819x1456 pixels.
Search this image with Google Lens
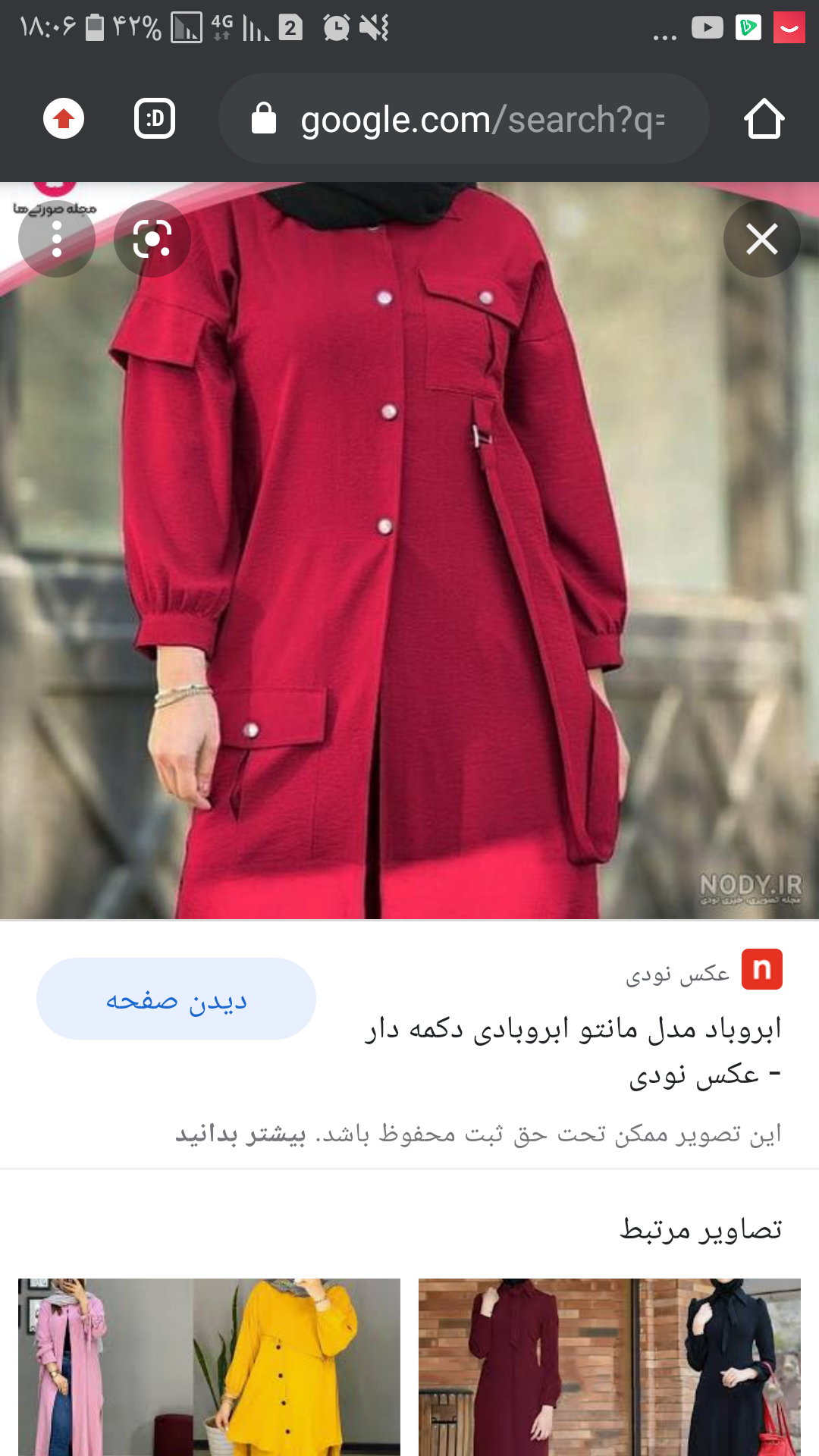[152, 240]
